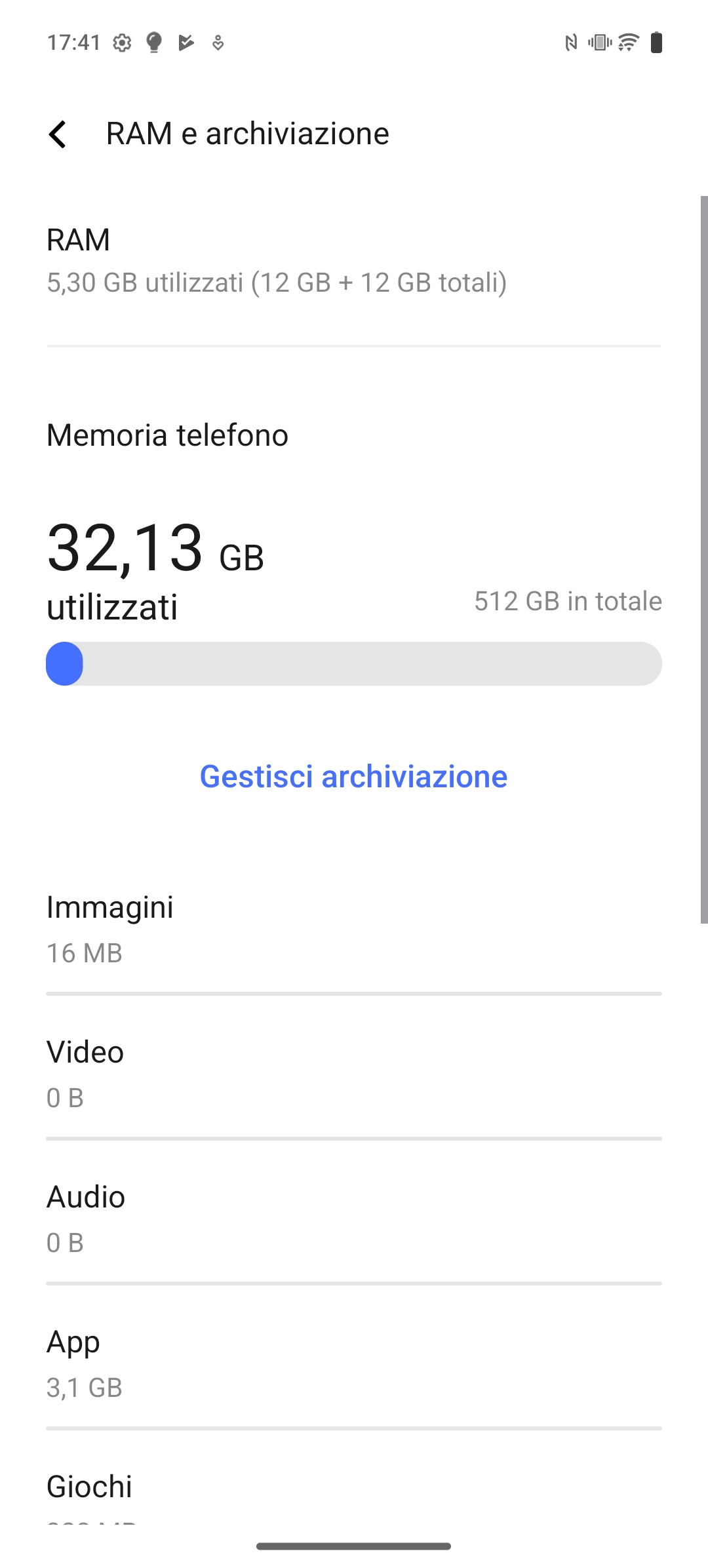Open the RAM usage row
Screen dimensions: 708x1568
point(354,261)
